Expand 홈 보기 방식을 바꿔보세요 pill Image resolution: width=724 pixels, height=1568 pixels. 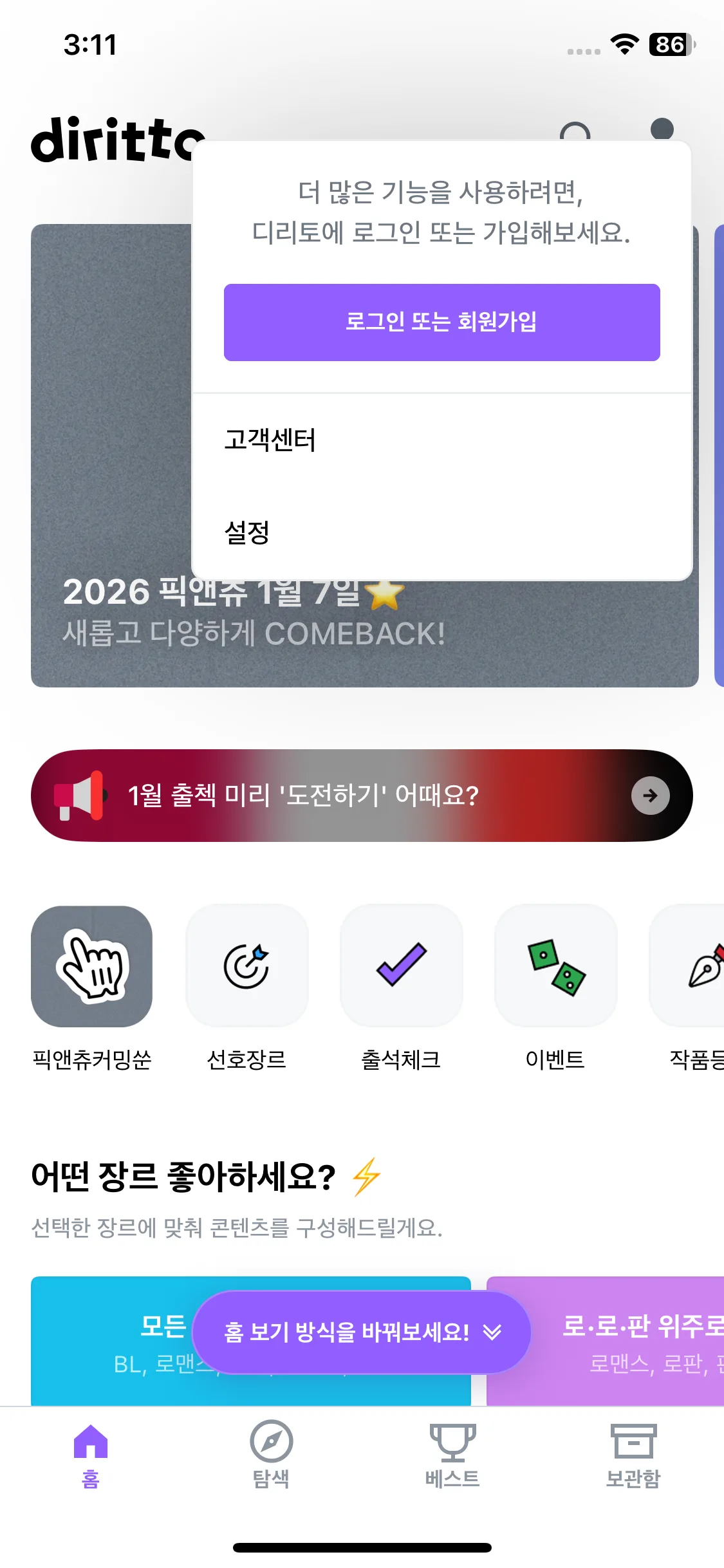(x=362, y=1332)
